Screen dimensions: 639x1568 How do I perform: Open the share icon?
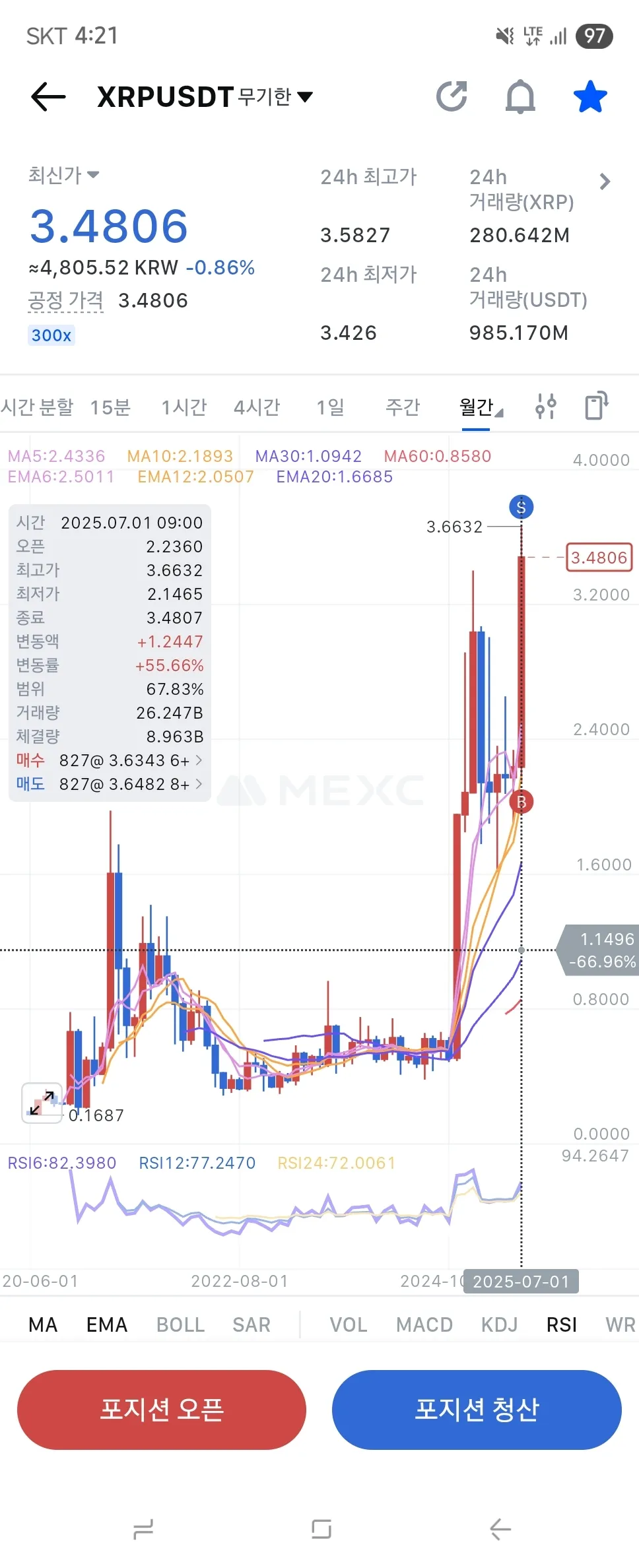pos(452,97)
